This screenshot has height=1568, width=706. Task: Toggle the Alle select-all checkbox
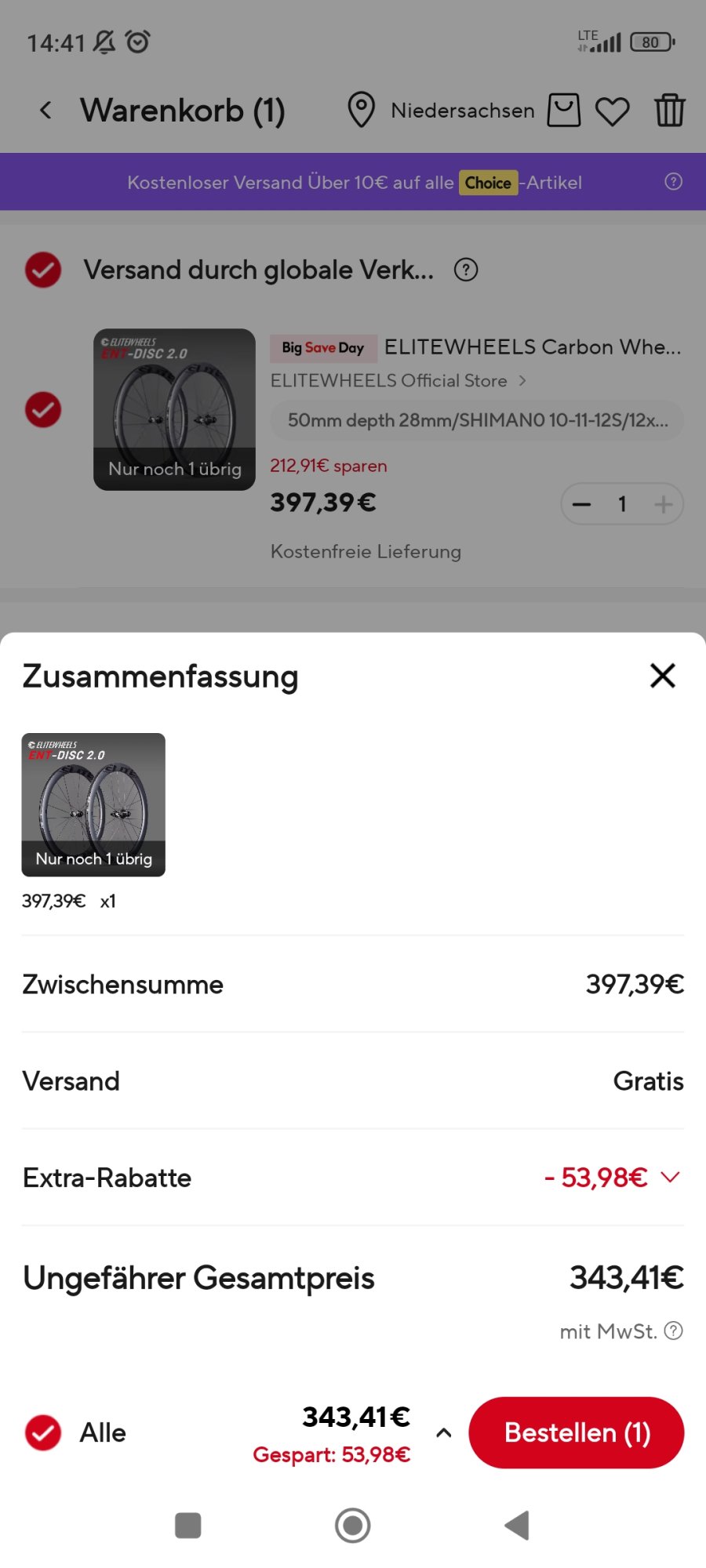pyautogui.click(x=43, y=1432)
